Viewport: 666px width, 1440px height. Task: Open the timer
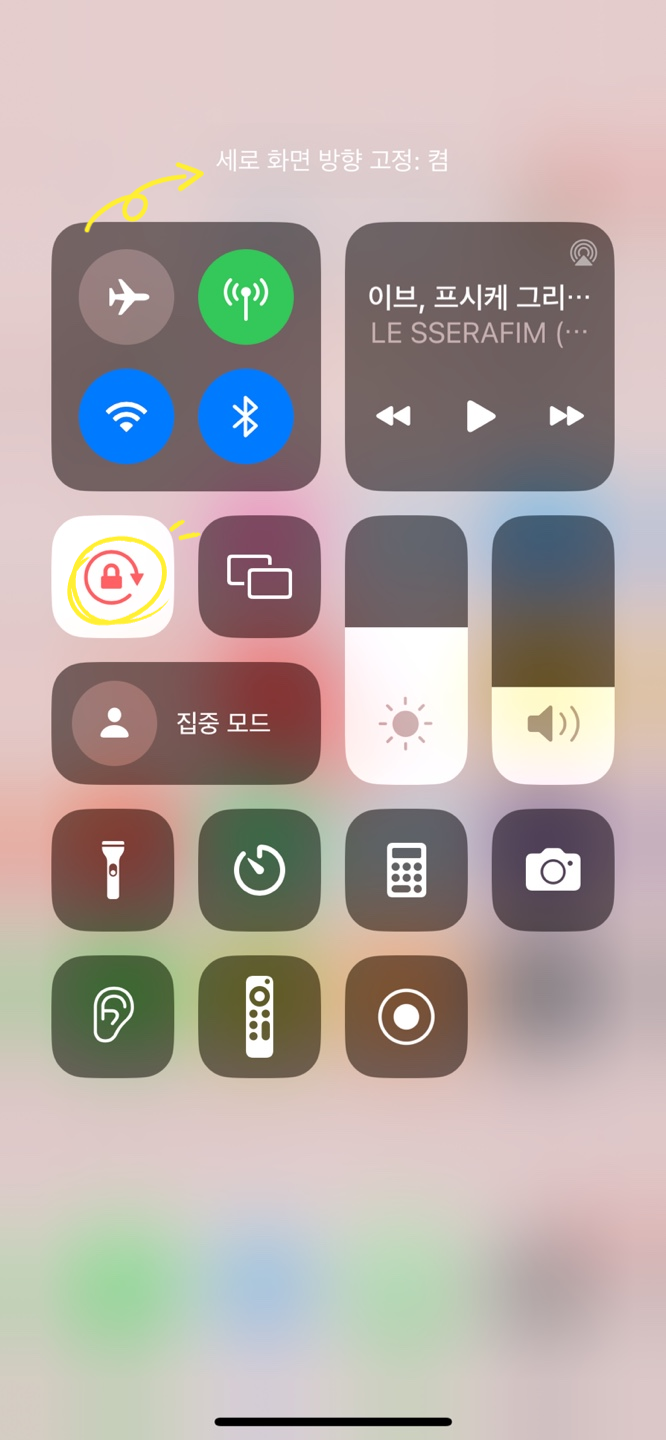click(260, 870)
